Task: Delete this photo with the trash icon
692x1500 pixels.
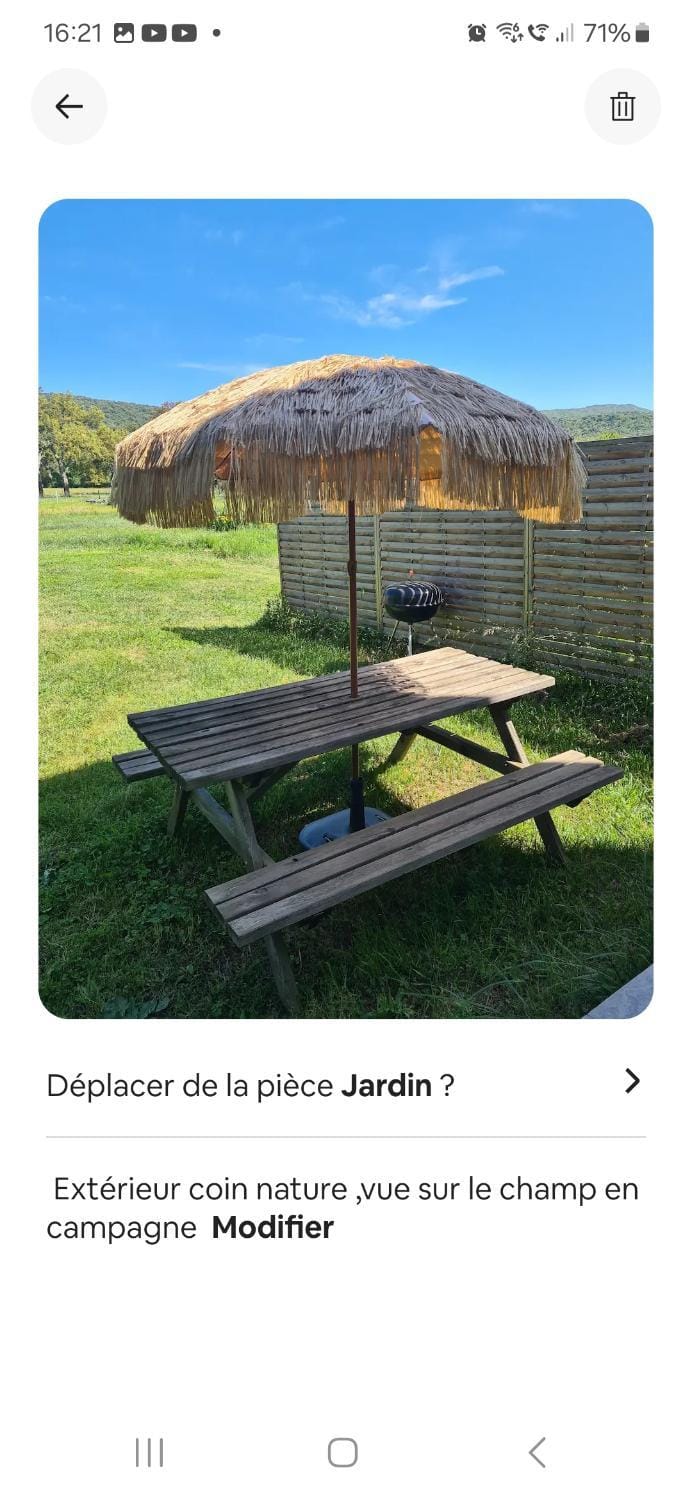Action: pyautogui.click(x=622, y=106)
